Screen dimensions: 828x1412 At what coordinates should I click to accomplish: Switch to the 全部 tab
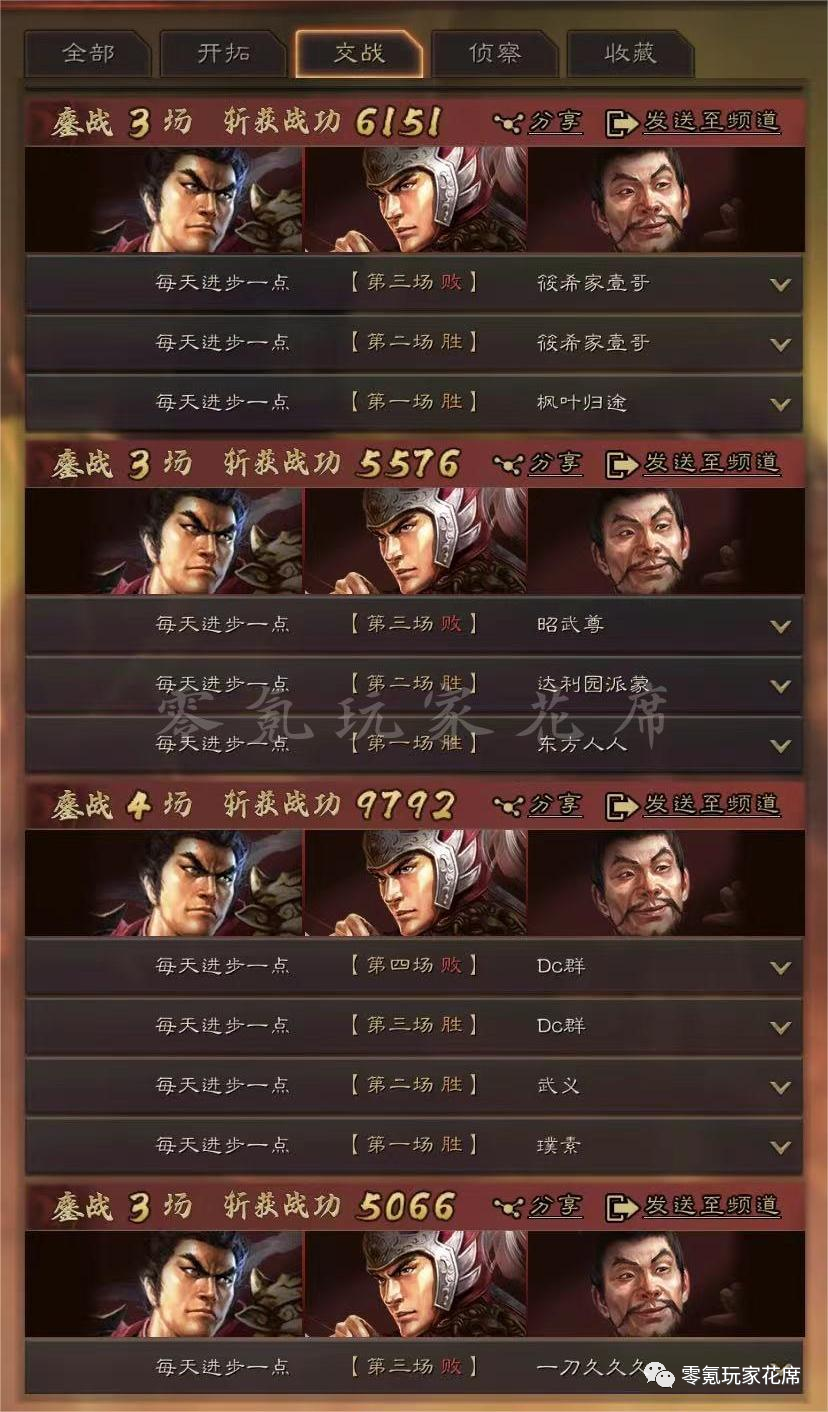87,54
